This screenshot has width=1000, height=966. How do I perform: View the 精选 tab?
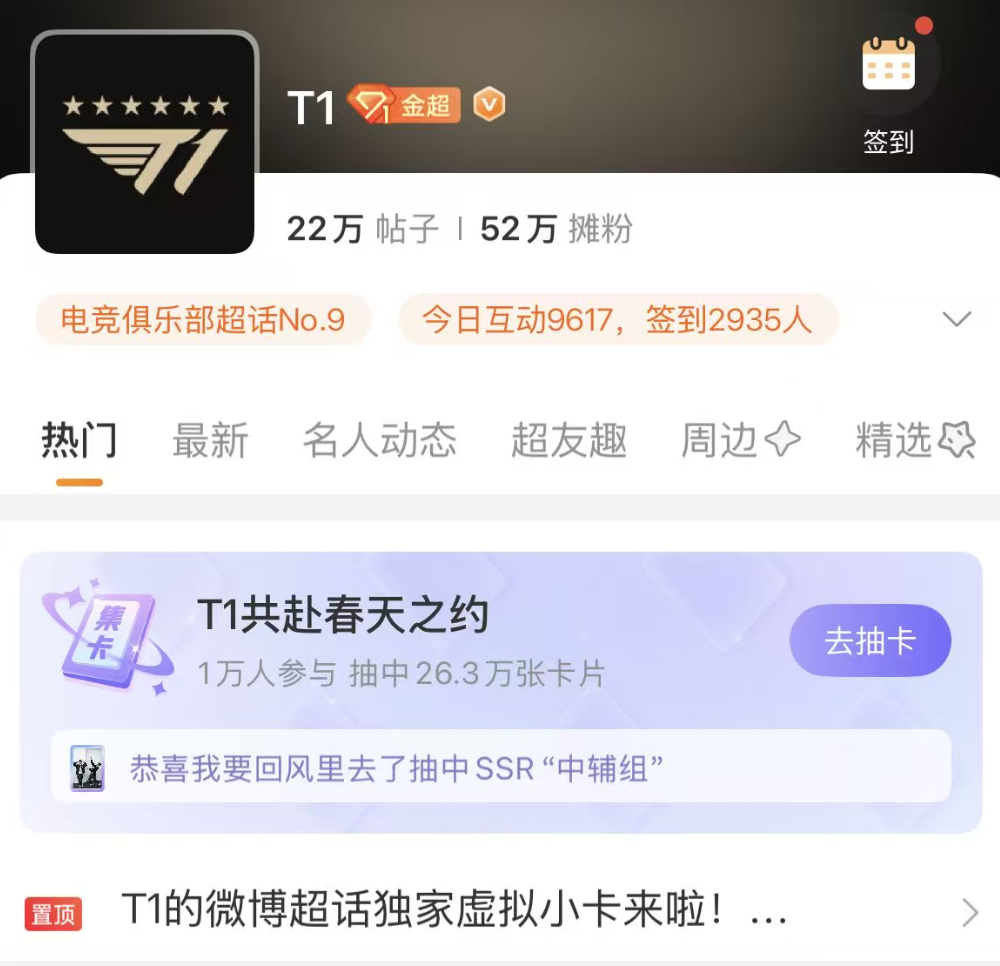click(x=914, y=441)
